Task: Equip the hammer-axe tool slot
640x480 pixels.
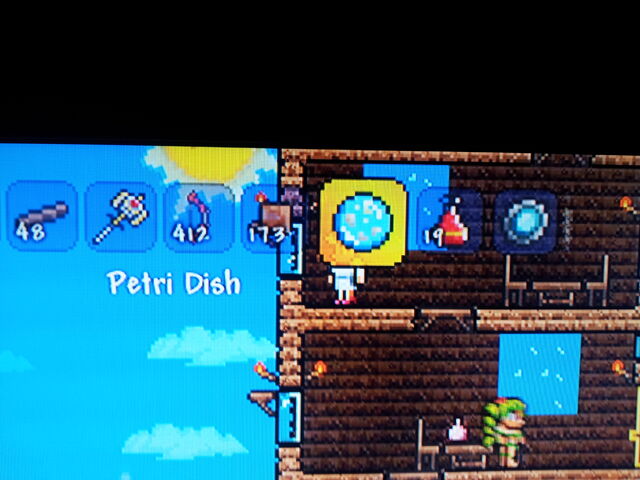Action: [119, 216]
